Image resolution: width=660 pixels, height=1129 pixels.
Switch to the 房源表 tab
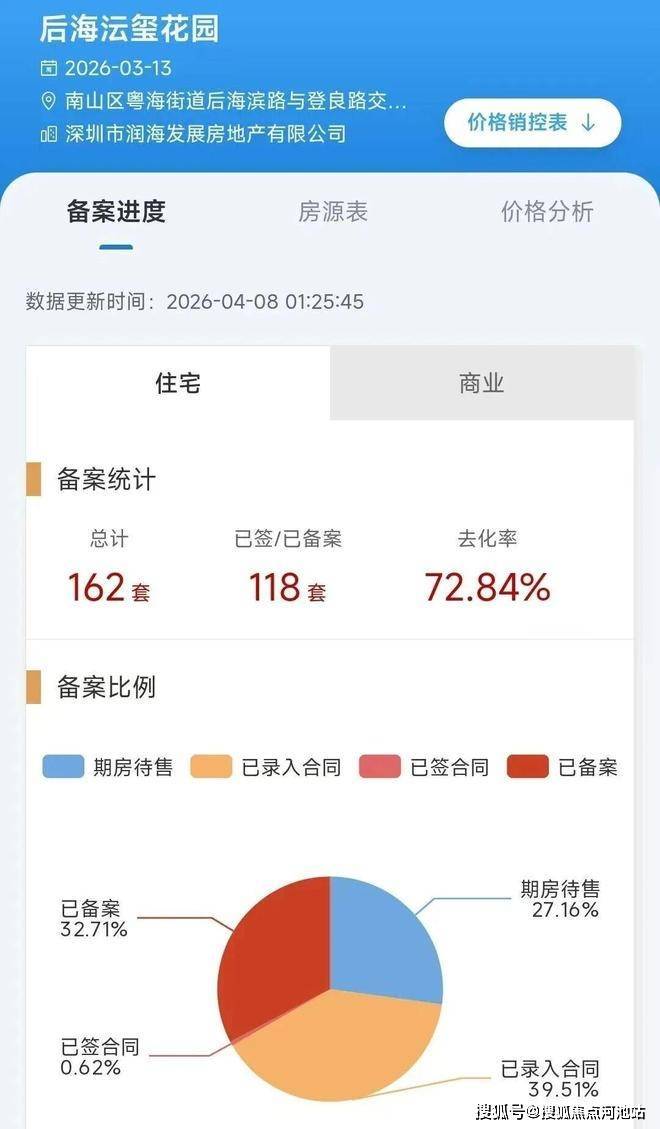coord(333,212)
